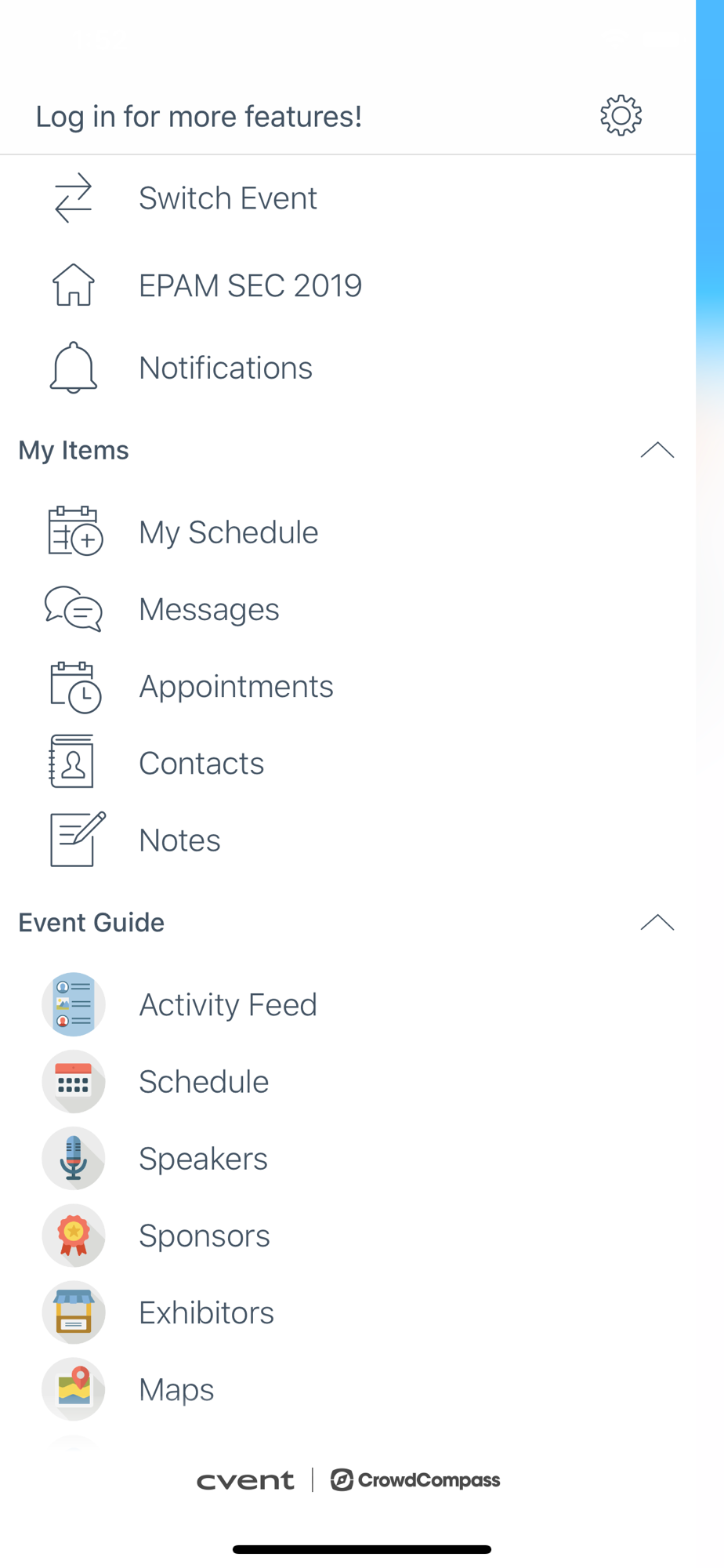Browse Exhibitors
The height and width of the screenshot is (1568, 724).
(348, 1312)
